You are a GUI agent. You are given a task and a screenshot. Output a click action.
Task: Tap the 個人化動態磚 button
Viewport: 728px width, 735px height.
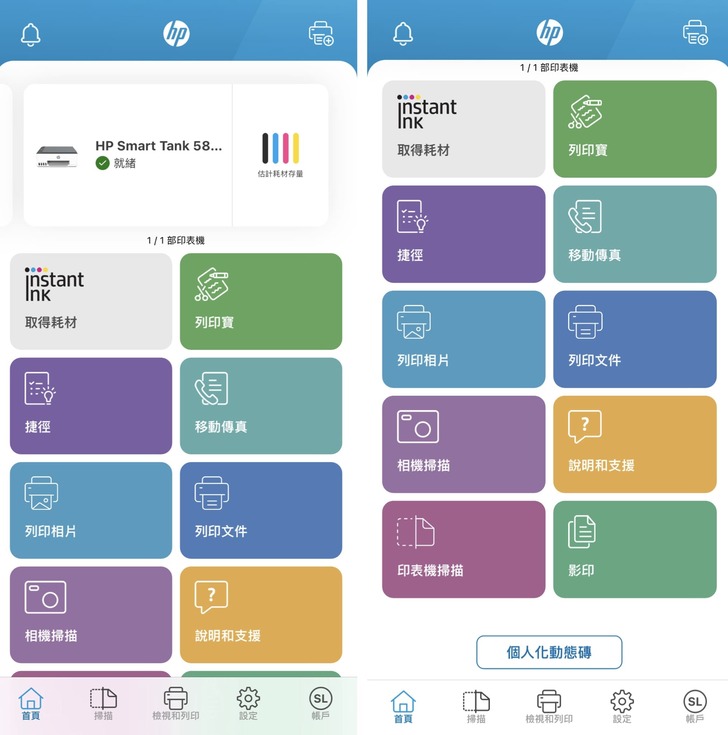(x=549, y=652)
